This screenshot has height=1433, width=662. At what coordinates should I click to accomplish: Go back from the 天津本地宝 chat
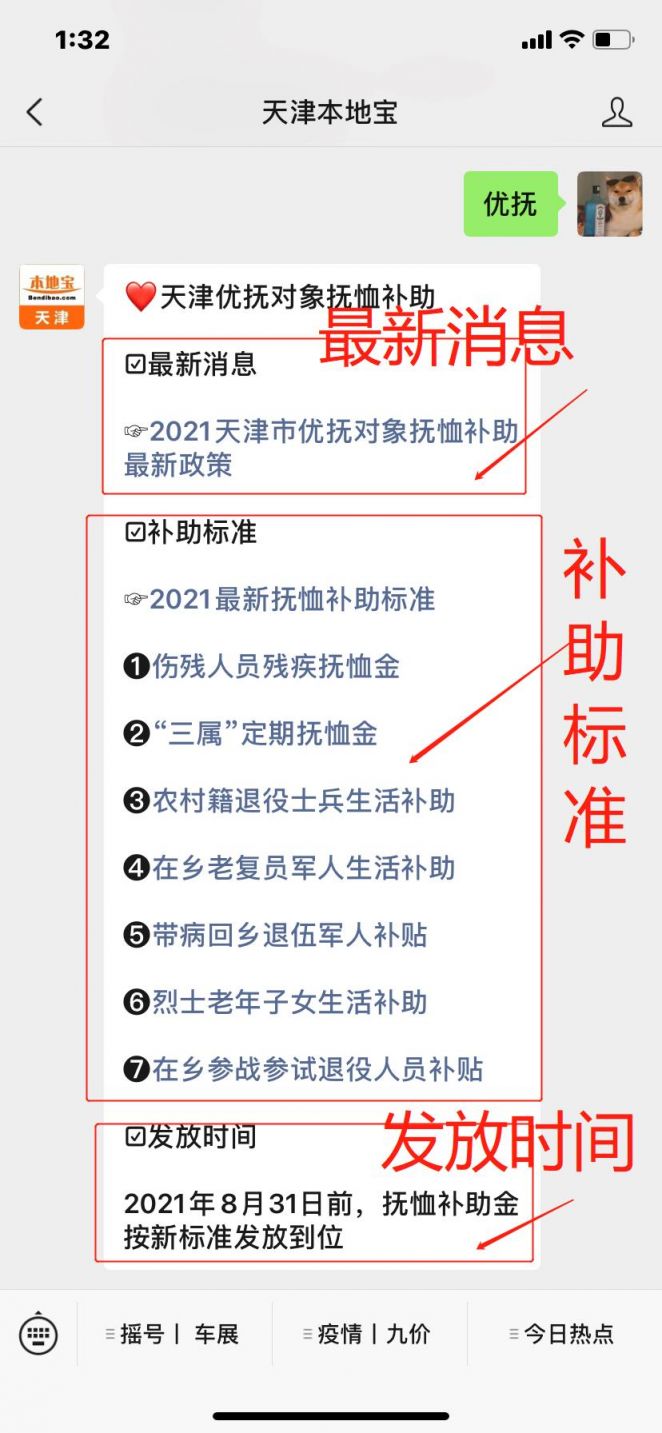(x=35, y=112)
